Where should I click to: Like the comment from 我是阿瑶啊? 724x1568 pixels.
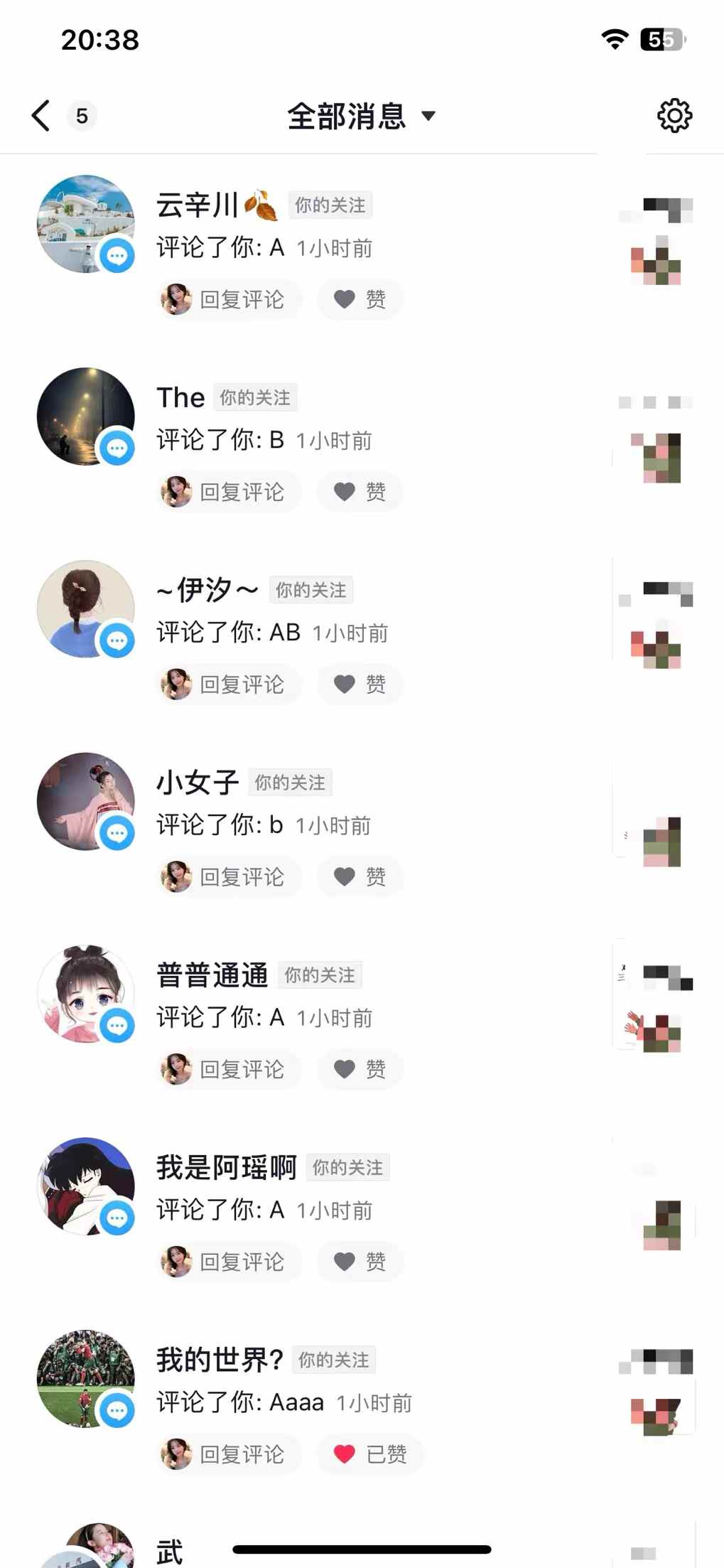tap(360, 1262)
